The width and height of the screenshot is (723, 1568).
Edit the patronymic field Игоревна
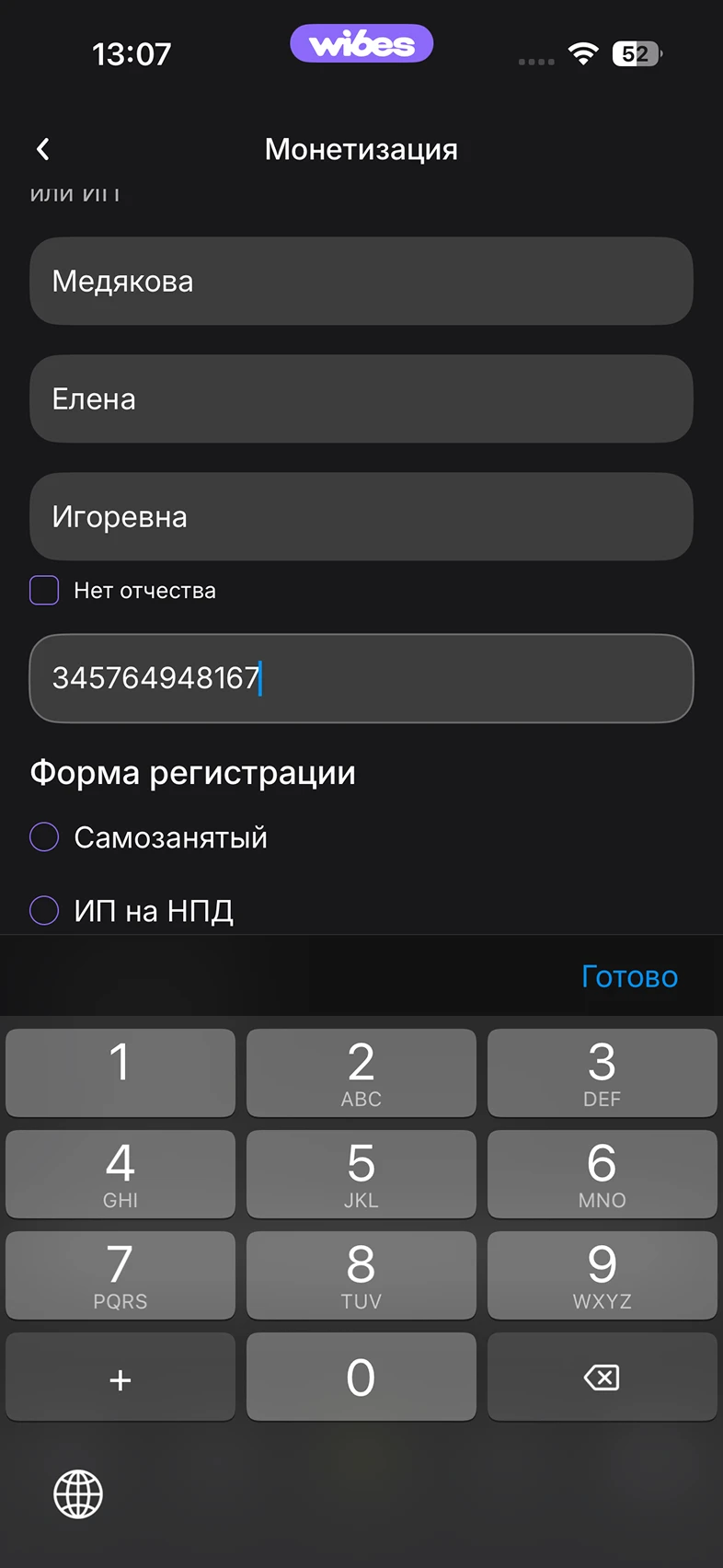(361, 517)
